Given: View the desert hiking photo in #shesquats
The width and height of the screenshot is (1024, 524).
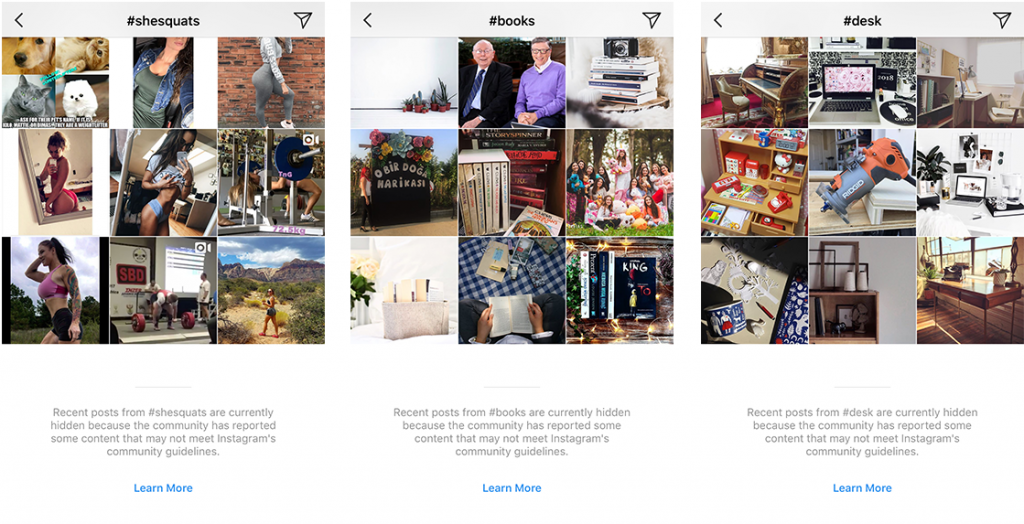Looking at the screenshot, I should pos(271,291).
